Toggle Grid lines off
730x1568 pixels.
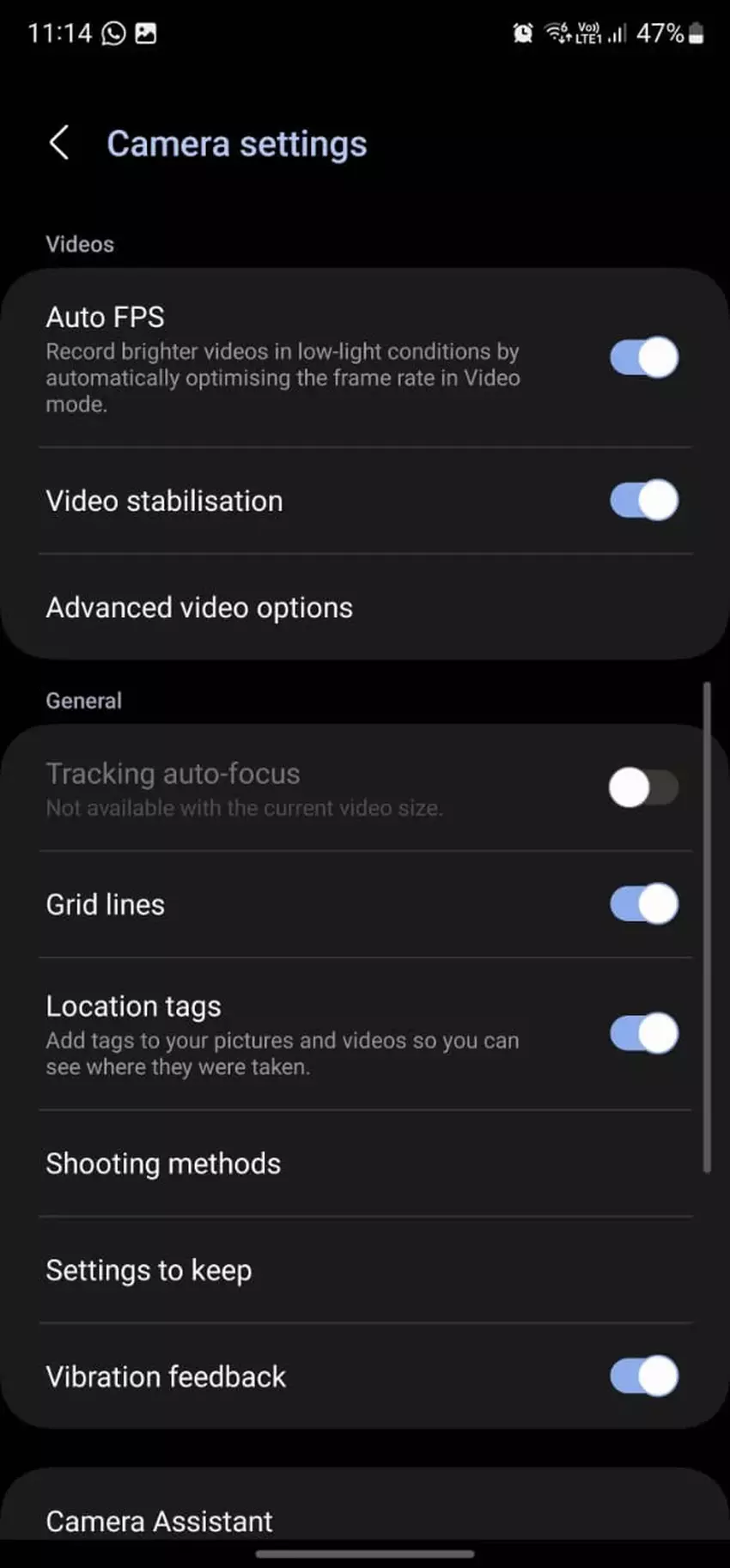(643, 904)
